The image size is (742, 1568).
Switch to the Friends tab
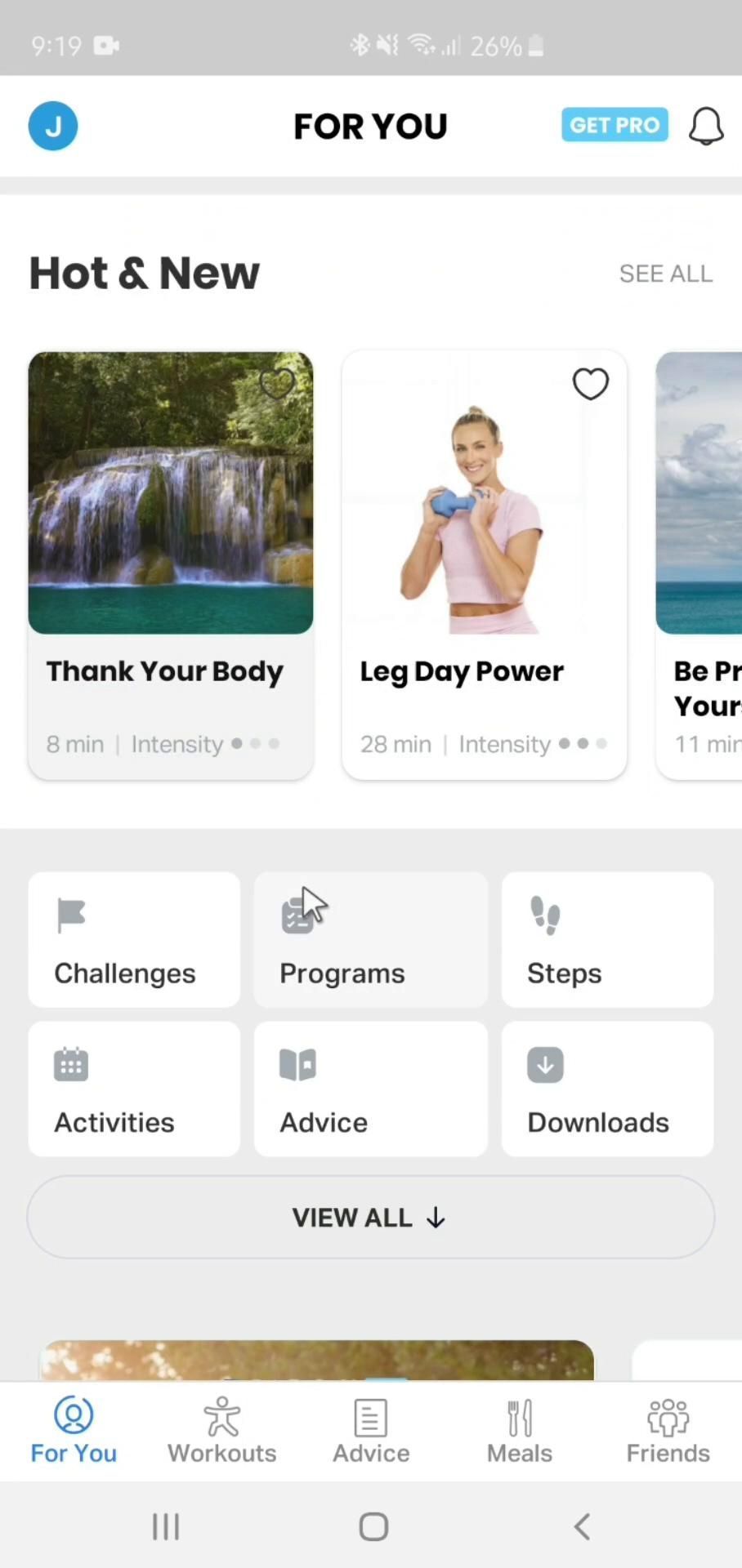tap(668, 1431)
